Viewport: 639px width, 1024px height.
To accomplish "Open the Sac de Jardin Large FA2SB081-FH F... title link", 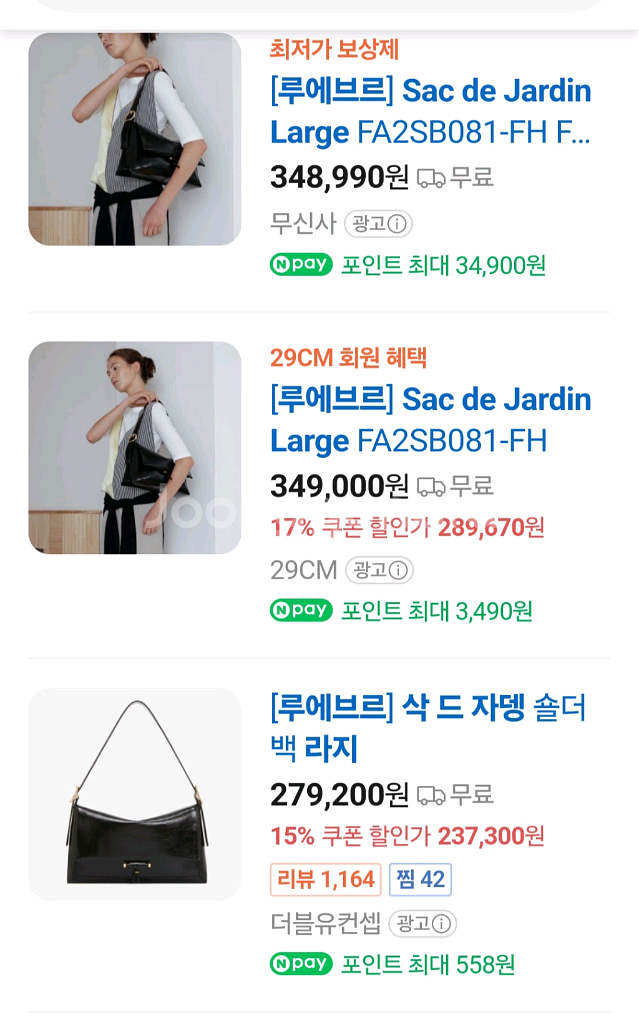I will [430, 111].
